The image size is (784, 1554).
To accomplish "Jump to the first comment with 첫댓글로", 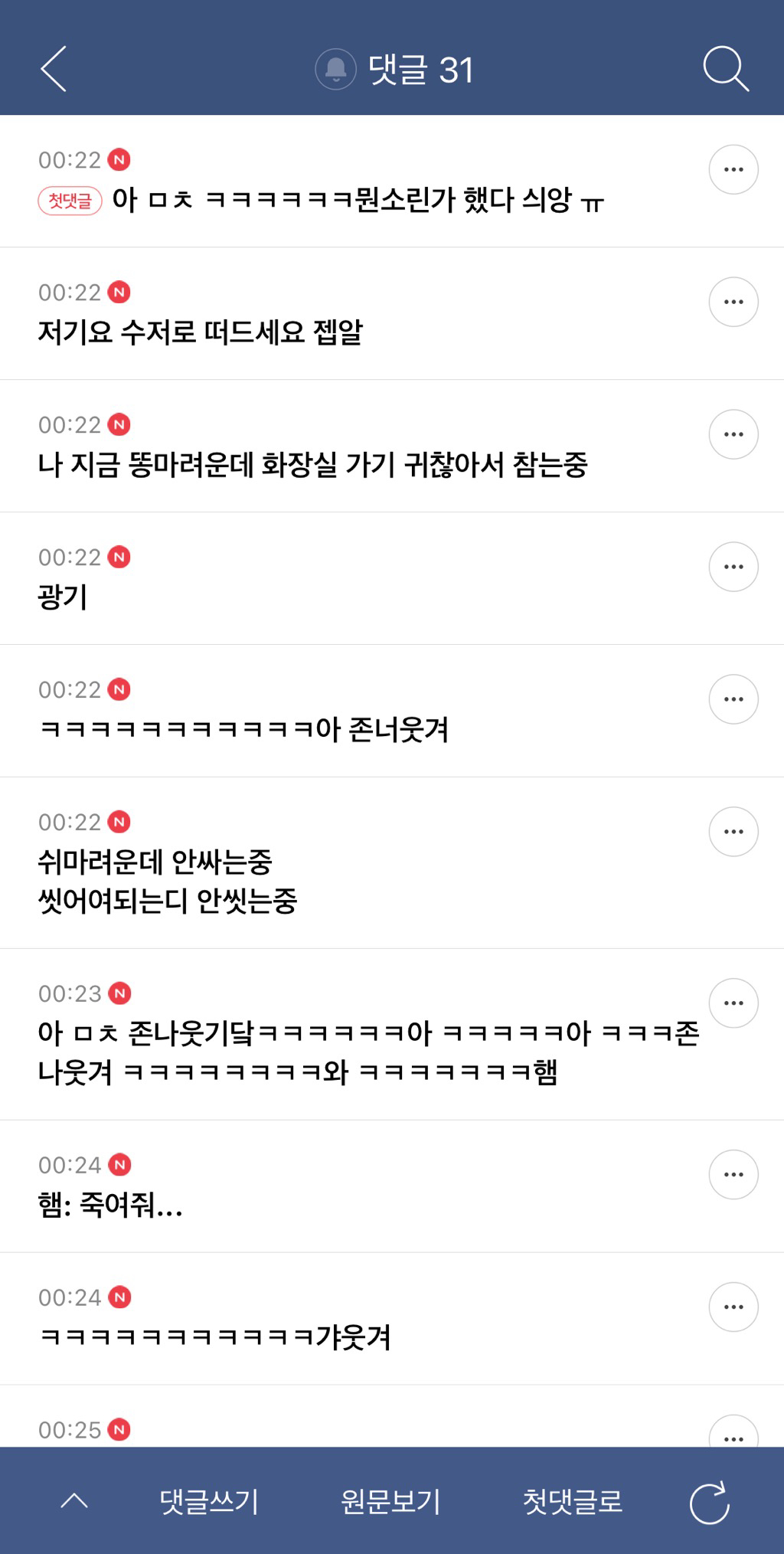I will (x=573, y=1501).
